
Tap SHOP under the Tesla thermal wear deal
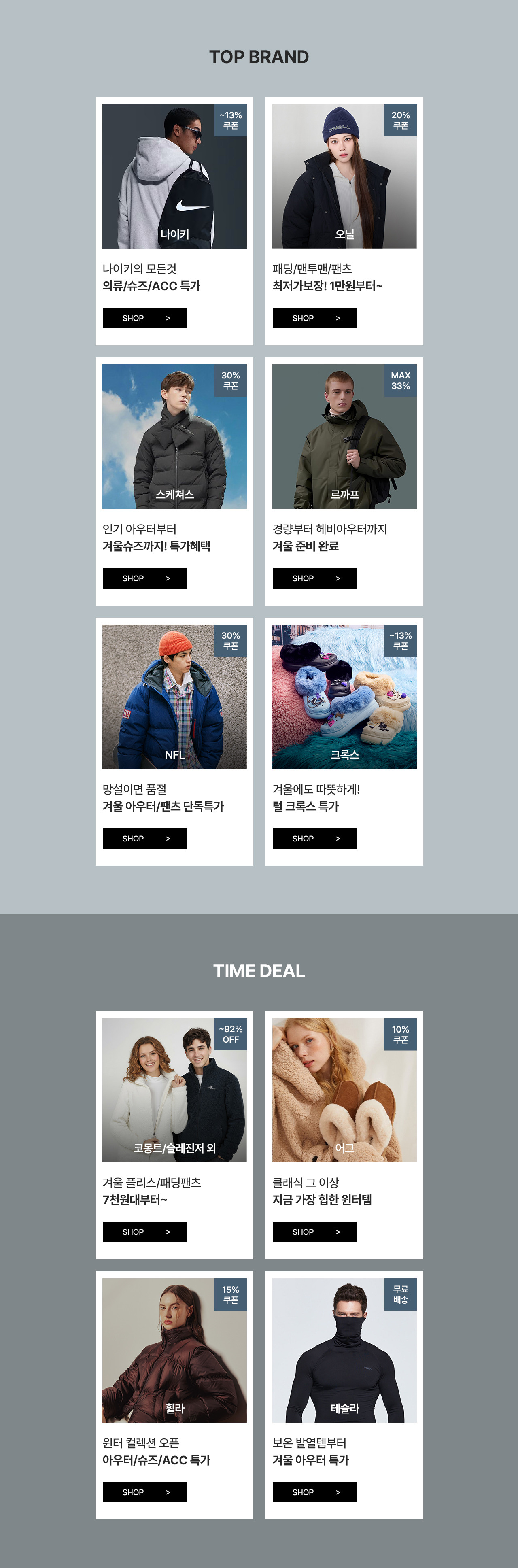(314, 1492)
